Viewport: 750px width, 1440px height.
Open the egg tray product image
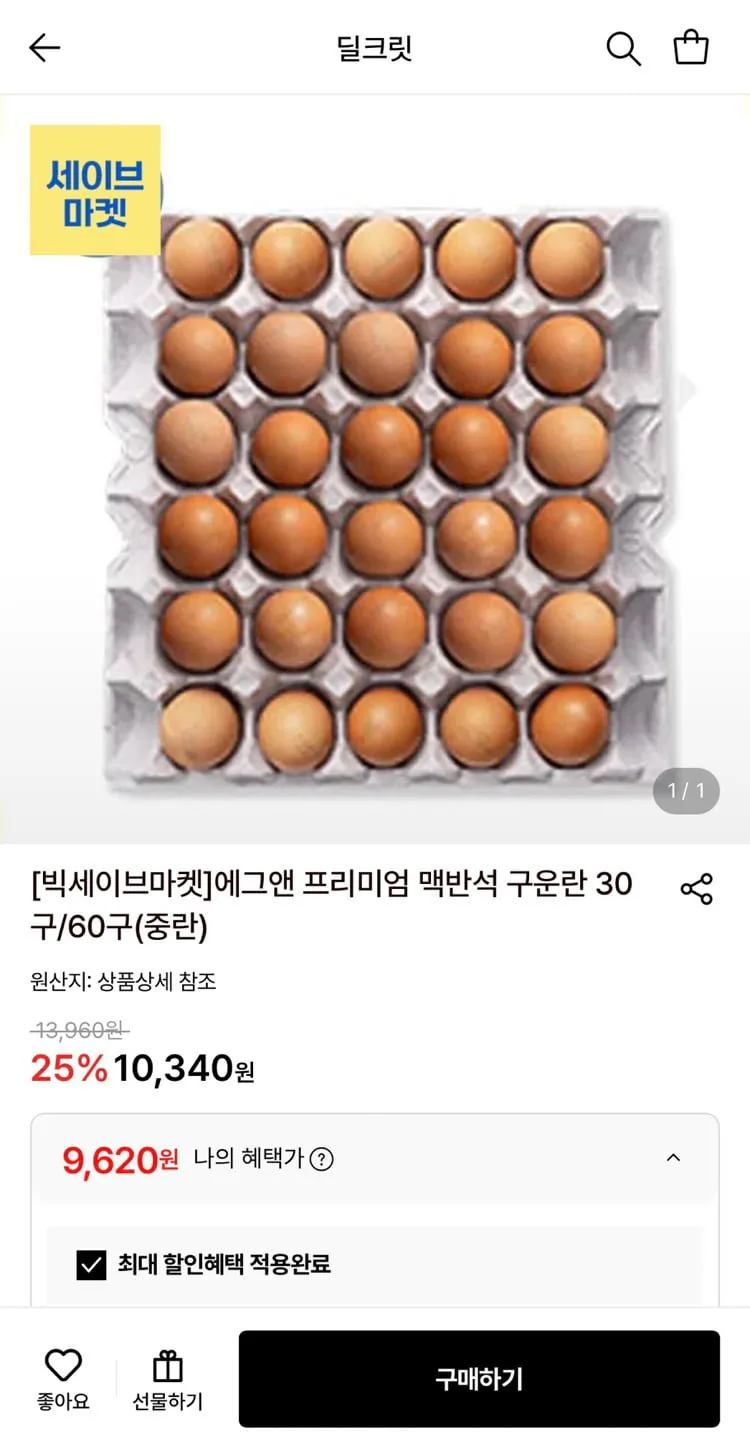tap(375, 470)
